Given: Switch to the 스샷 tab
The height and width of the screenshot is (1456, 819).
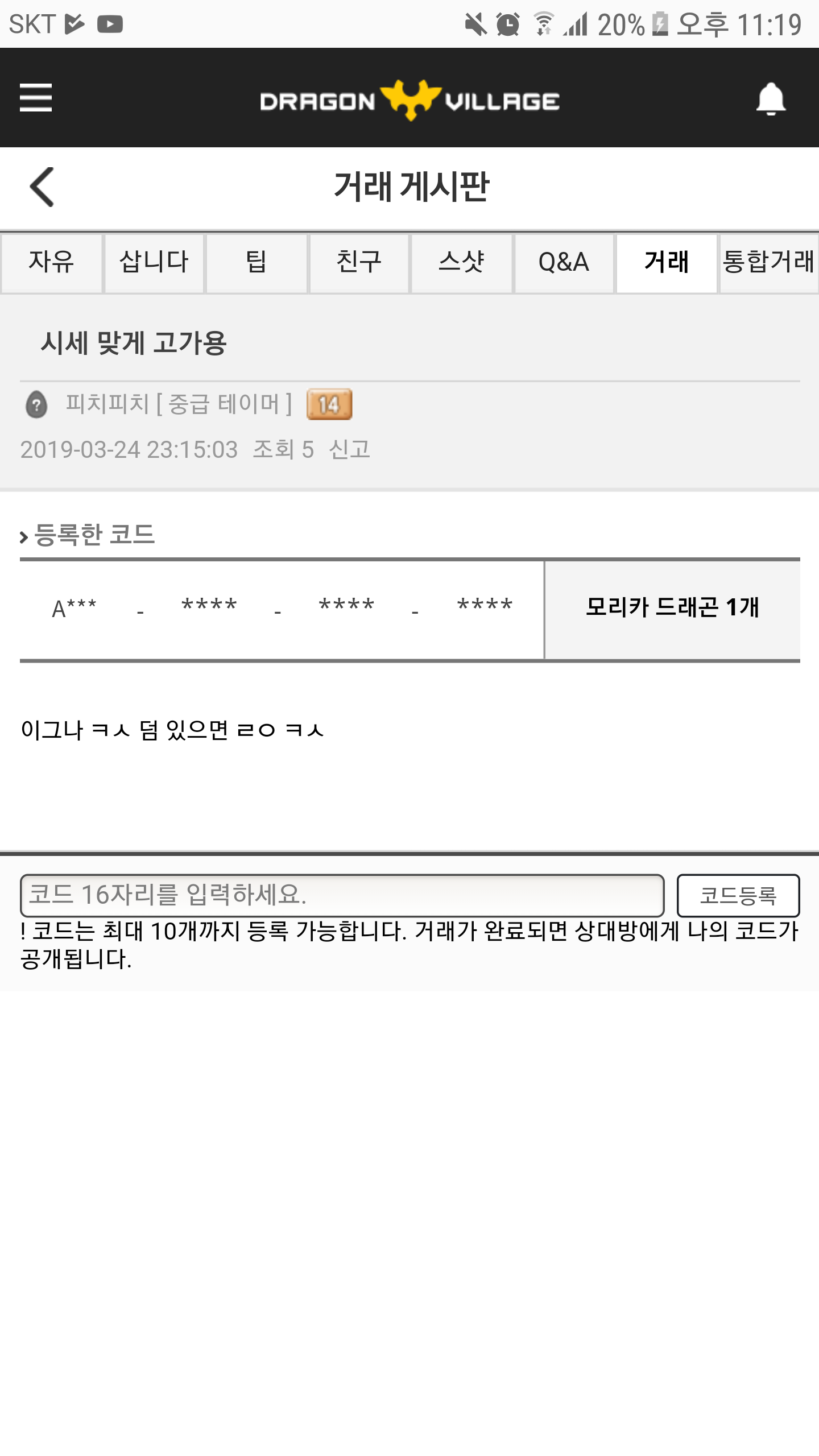Looking at the screenshot, I should coord(461,262).
